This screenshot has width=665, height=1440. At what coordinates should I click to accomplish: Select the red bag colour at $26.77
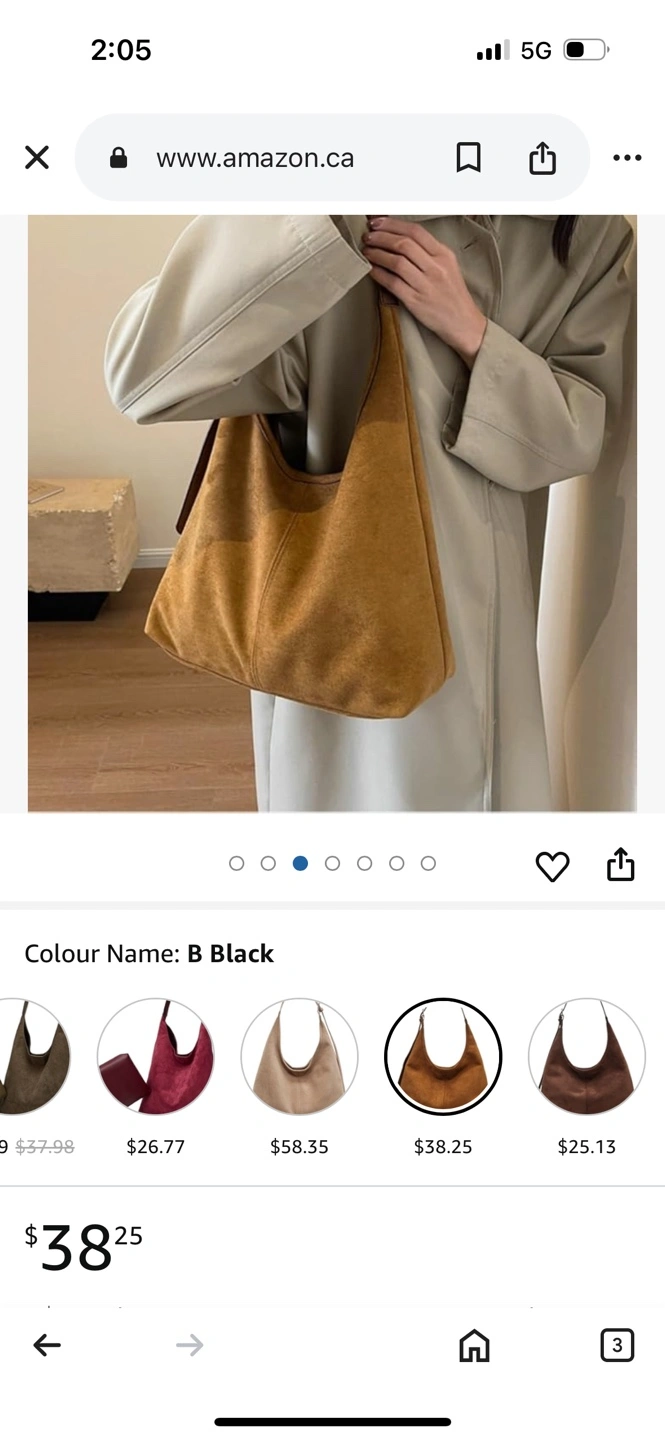[156, 1056]
